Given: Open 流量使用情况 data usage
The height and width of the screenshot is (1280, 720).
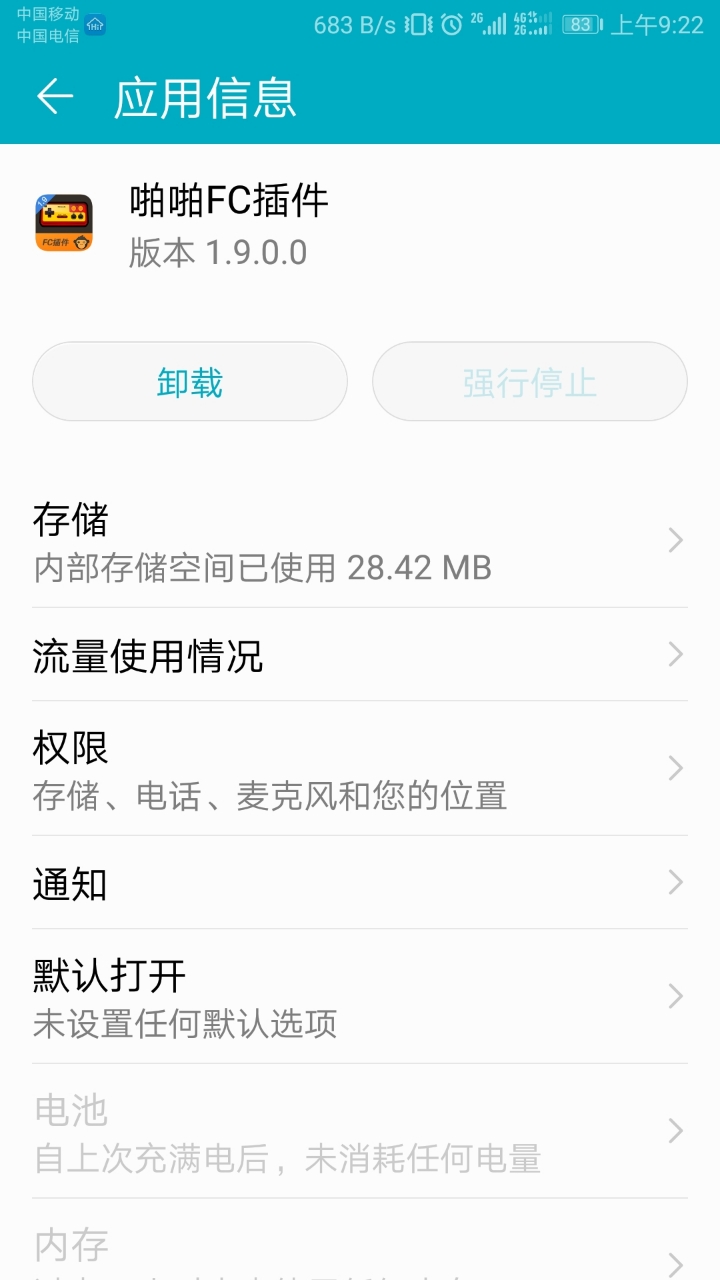Looking at the screenshot, I should [360, 655].
